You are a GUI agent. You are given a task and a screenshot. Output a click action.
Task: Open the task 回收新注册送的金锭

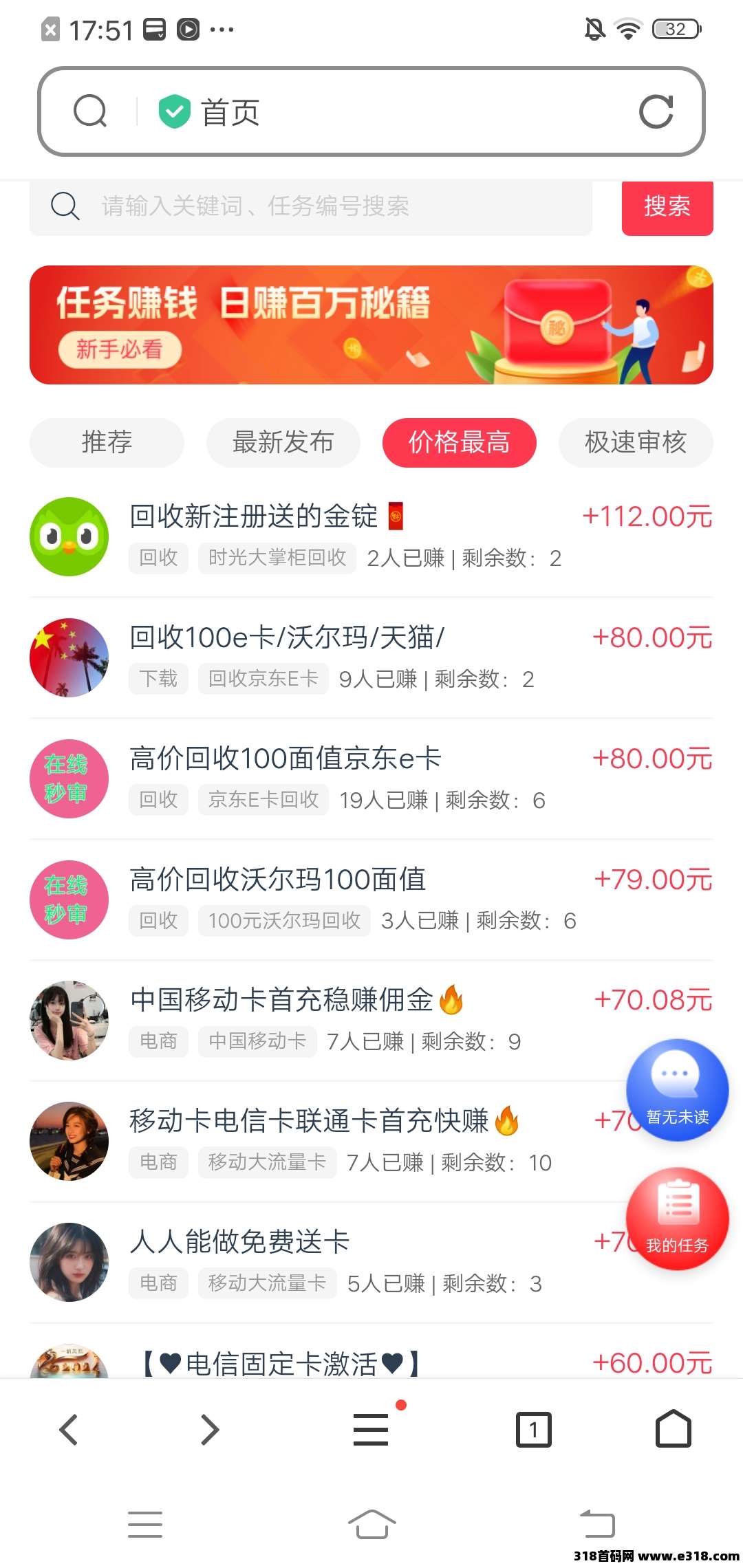[x=253, y=516]
